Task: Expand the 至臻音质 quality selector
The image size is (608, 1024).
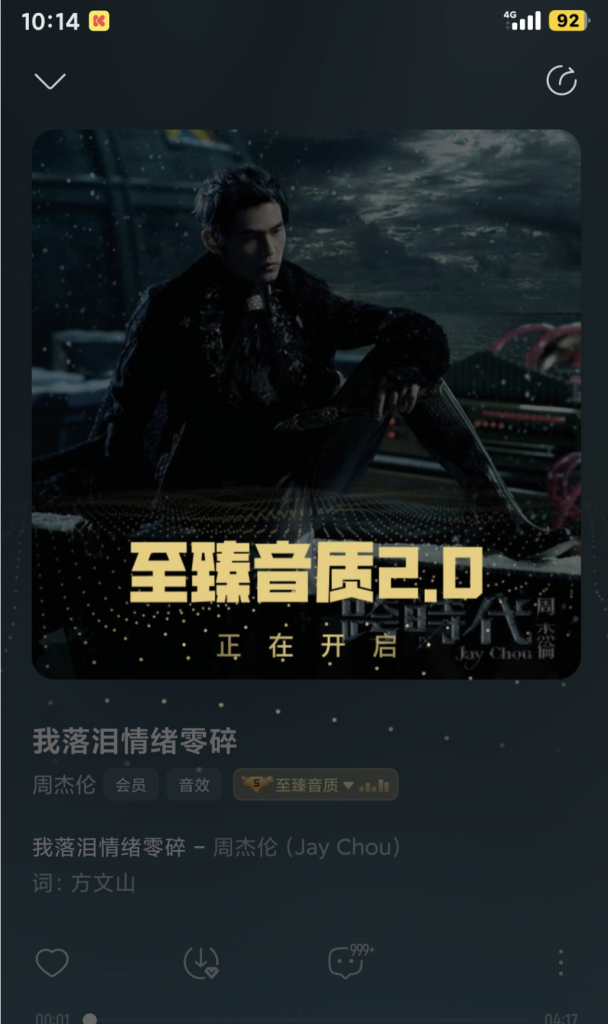Action: [315, 785]
